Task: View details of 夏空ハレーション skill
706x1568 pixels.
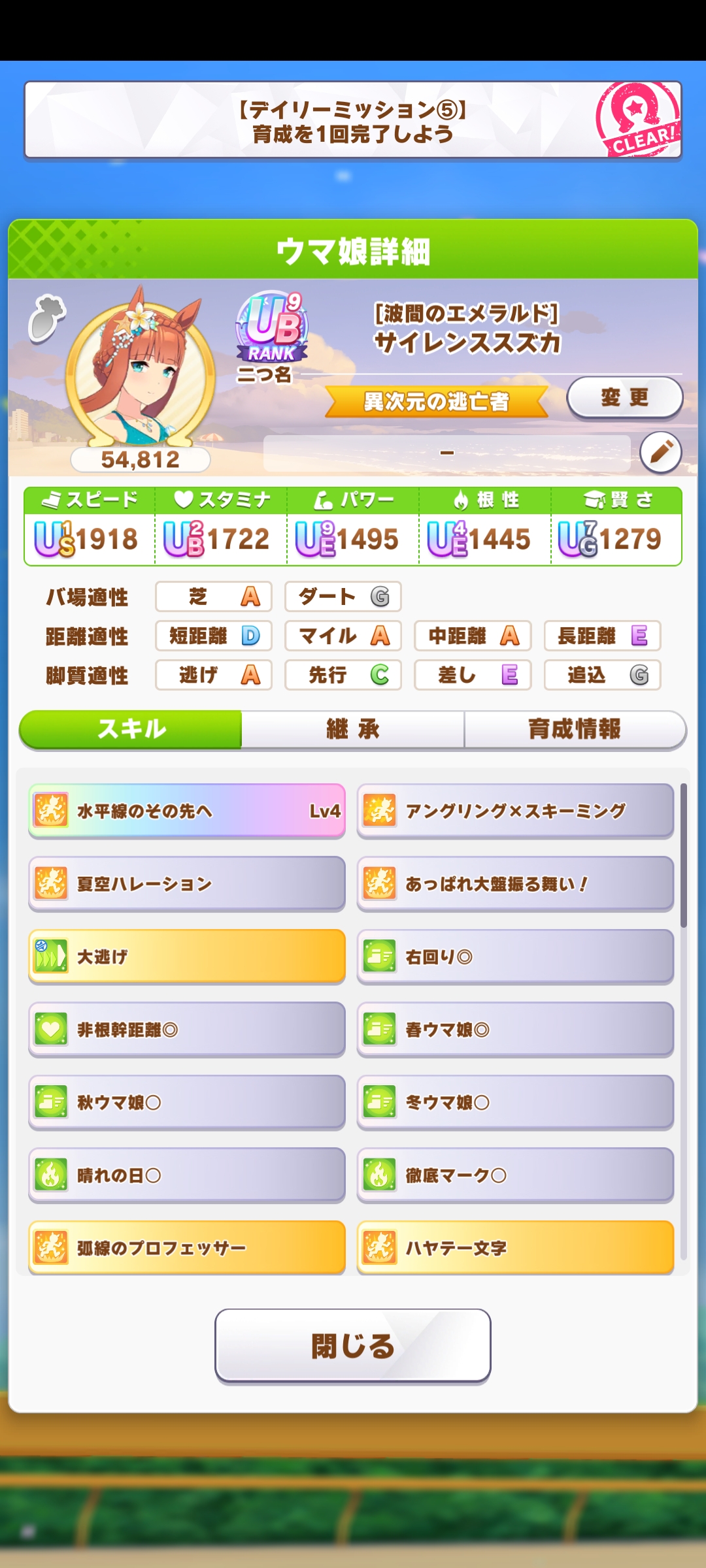Action: tap(187, 884)
